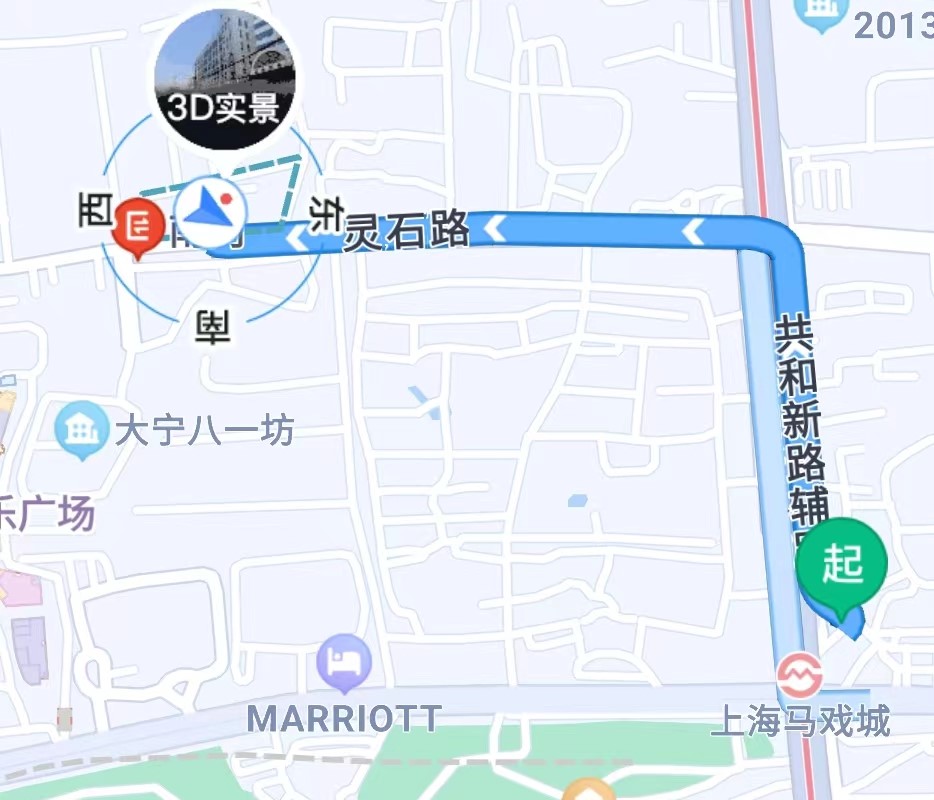Select the Marriott hotel marker
The image size is (934, 800).
click(344, 662)
